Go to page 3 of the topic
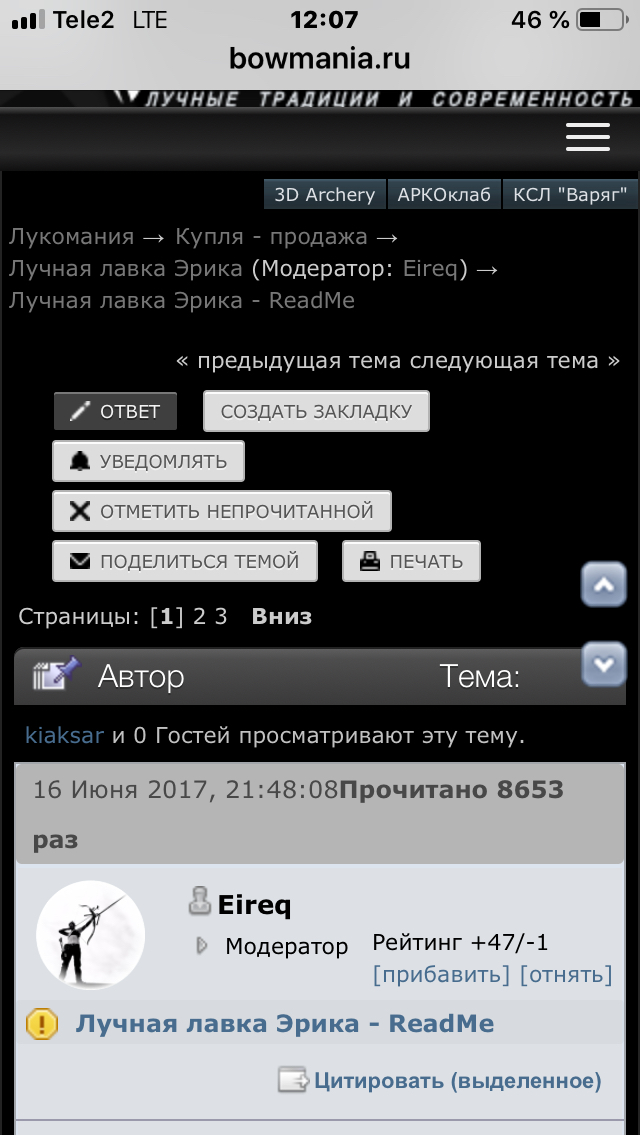The width and height of the screenshot is (640, 1135). (221, 616)
